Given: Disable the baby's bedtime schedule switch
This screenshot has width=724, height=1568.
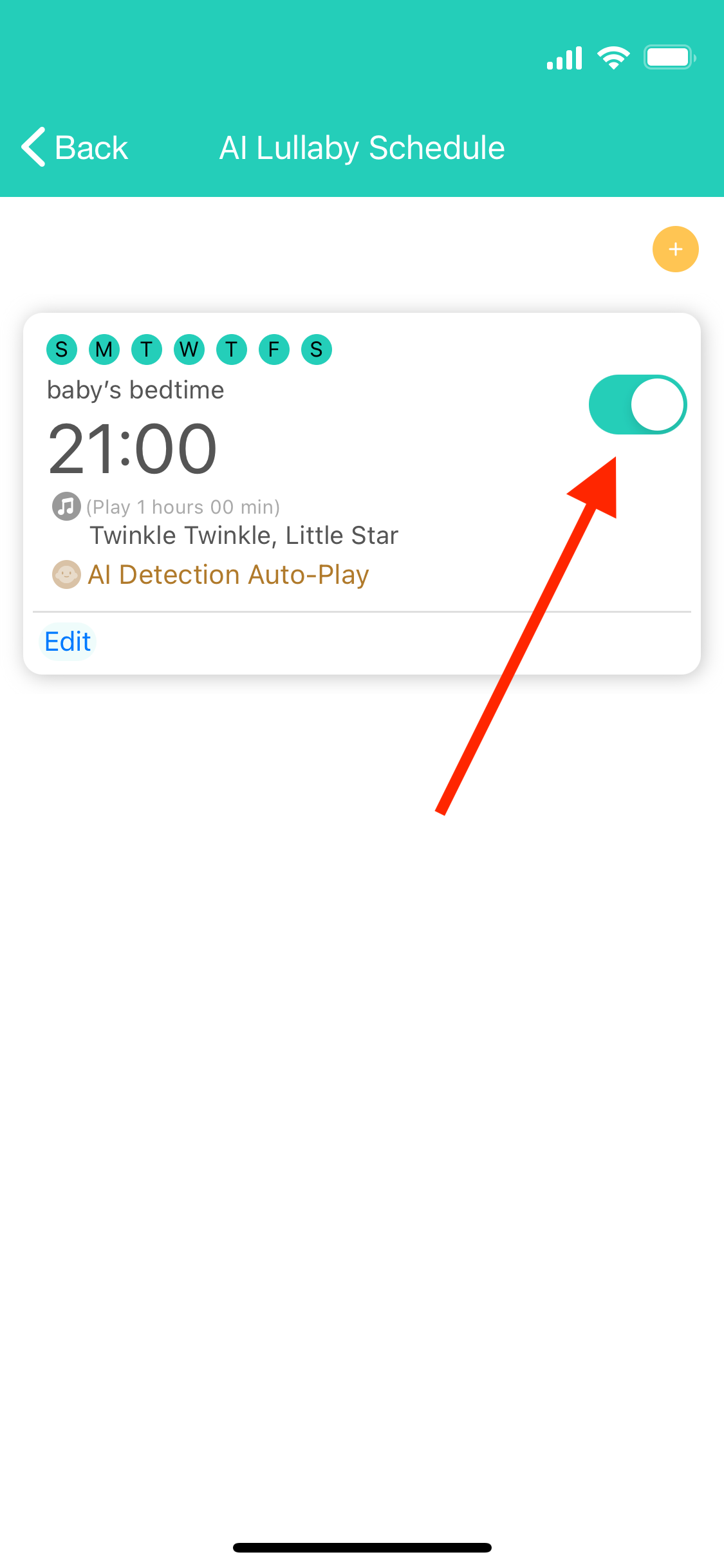Looking at the screenshot, I should (637, 405).
